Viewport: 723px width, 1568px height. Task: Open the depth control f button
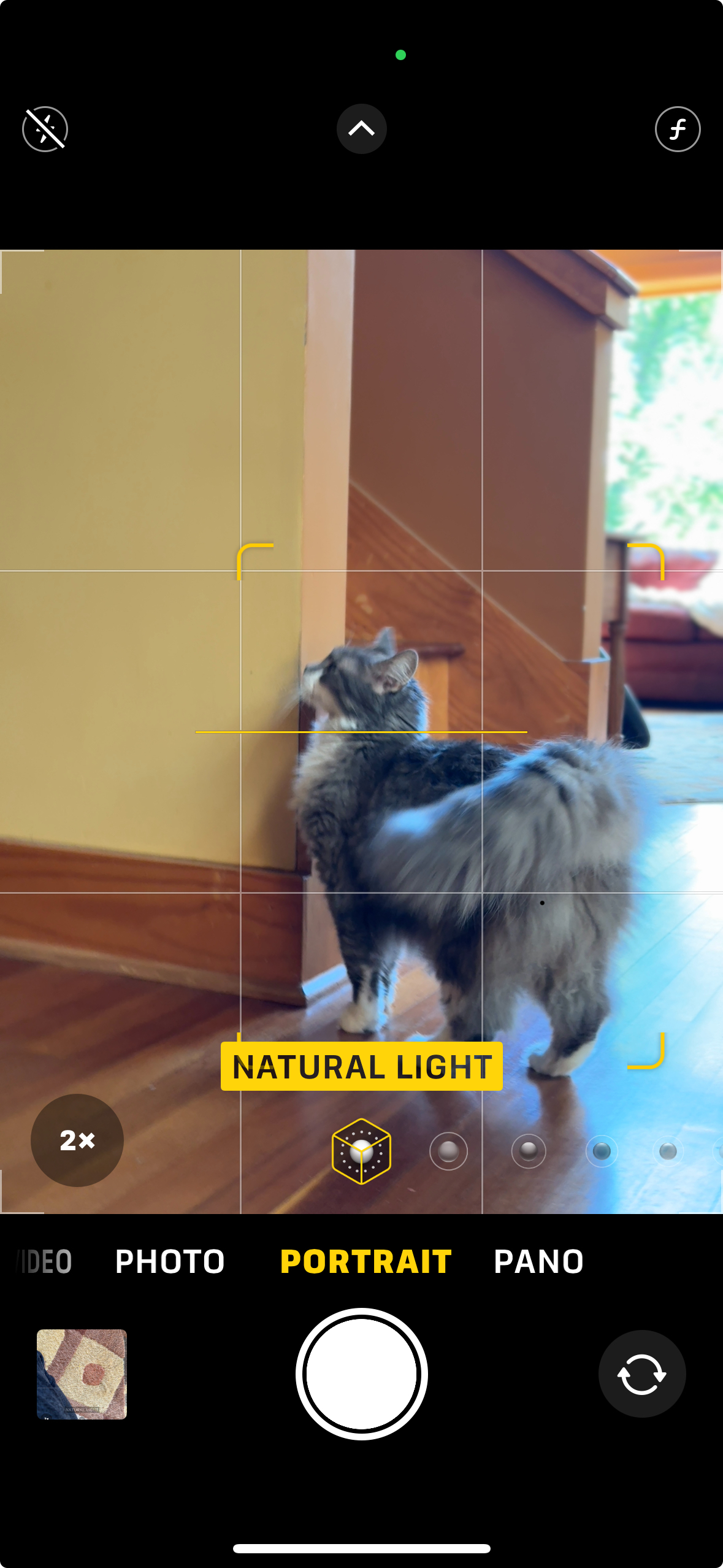[677, 129]
